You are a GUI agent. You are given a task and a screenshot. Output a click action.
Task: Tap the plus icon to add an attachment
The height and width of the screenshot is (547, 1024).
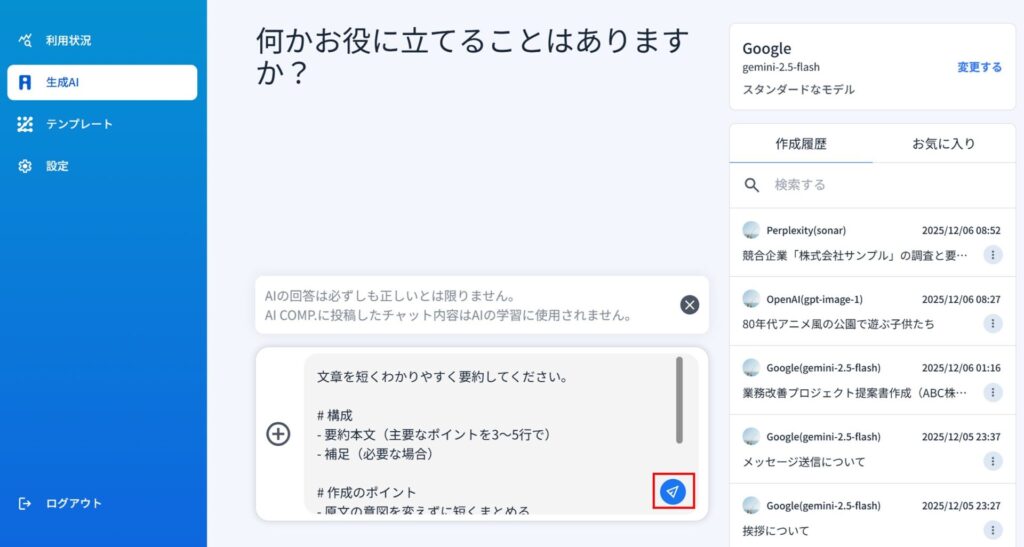click(x=278, y=434)
